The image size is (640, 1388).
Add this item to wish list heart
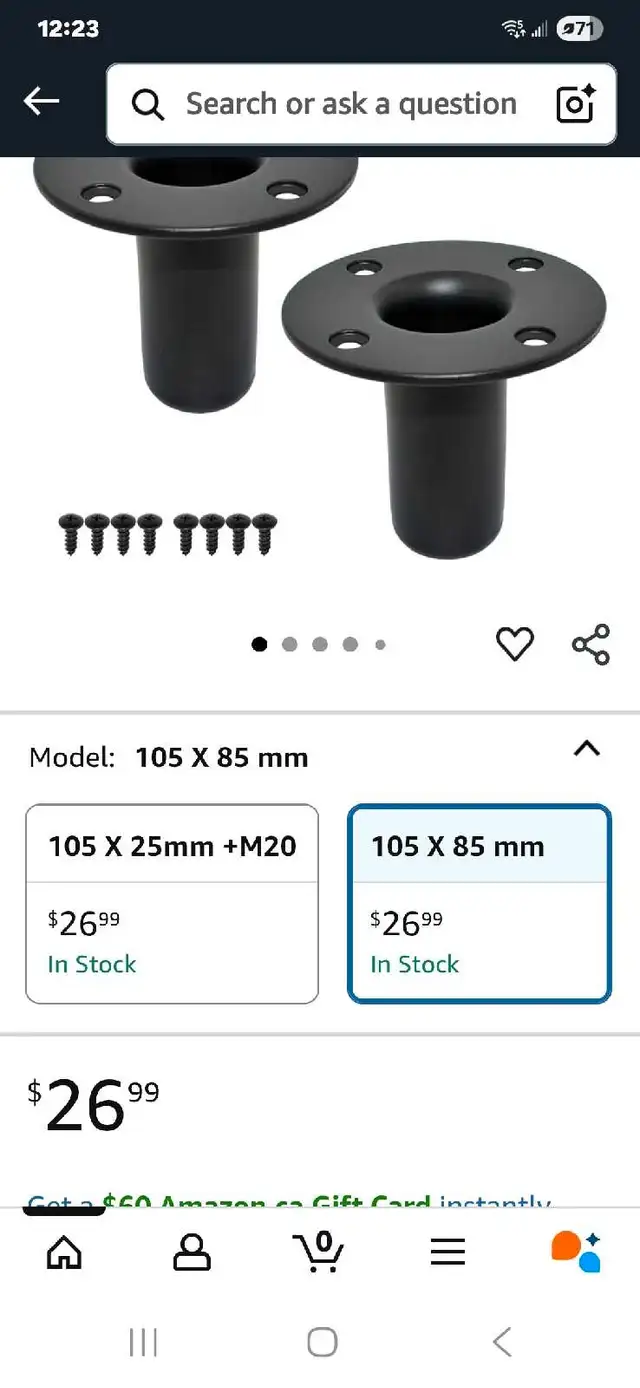(515, 644)
